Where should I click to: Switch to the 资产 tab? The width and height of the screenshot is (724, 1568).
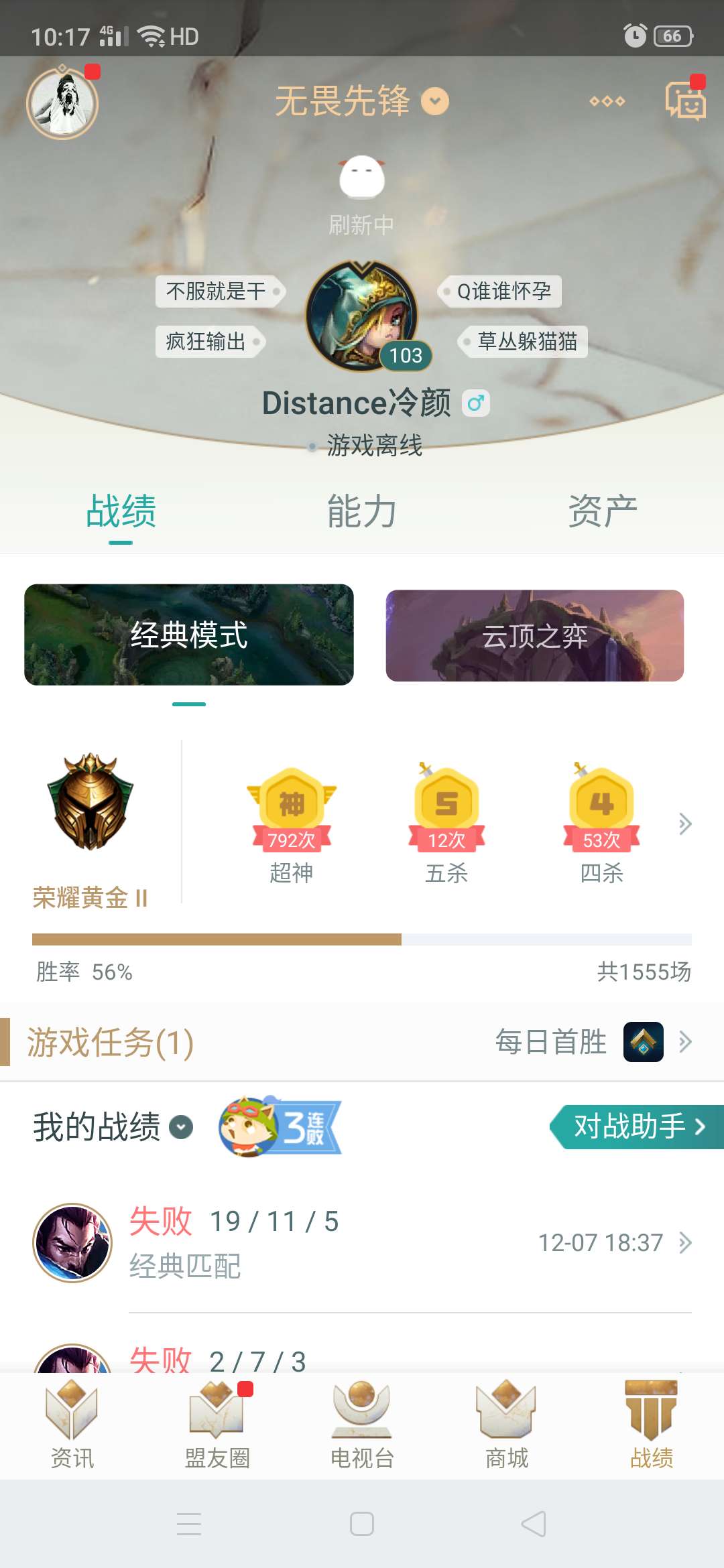click(x=602, y=511)
